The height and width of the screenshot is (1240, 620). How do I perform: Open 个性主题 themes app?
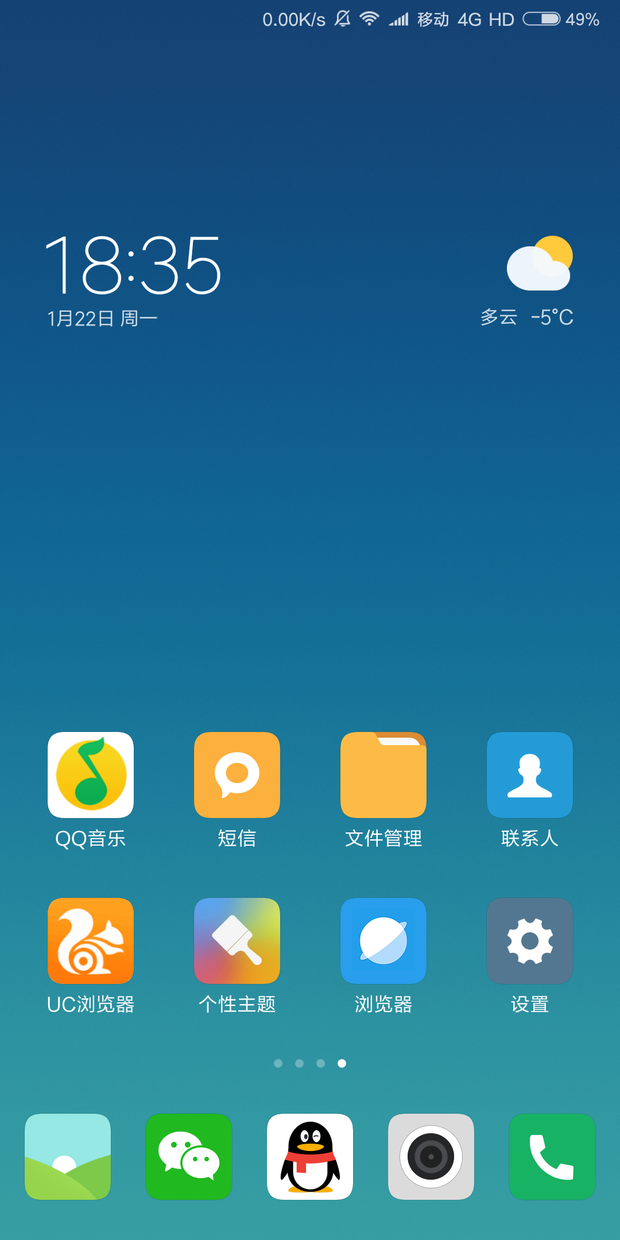tap(237, 941)
